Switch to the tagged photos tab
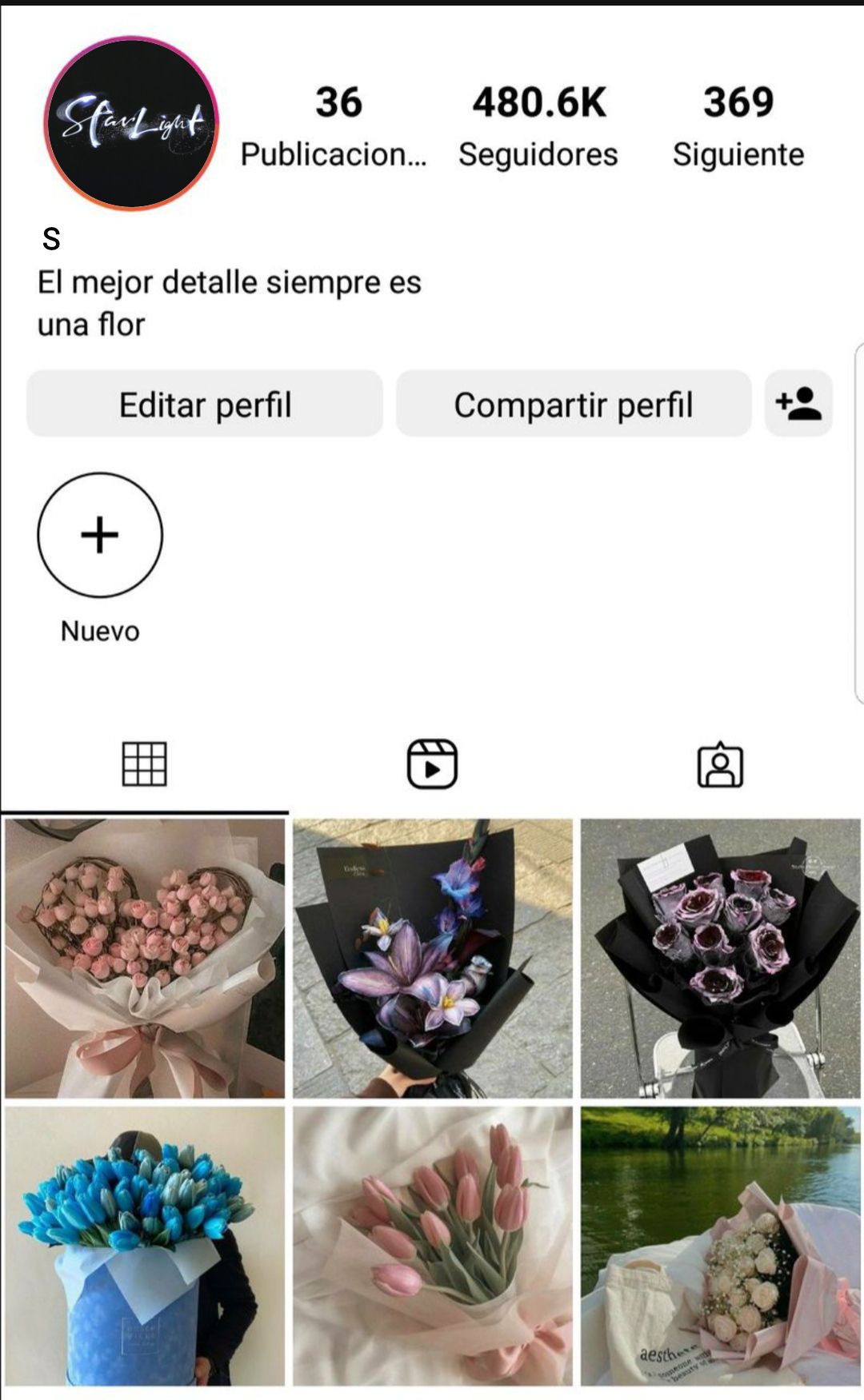Screen dimensions: 864x1400 [x=720, y=764]
